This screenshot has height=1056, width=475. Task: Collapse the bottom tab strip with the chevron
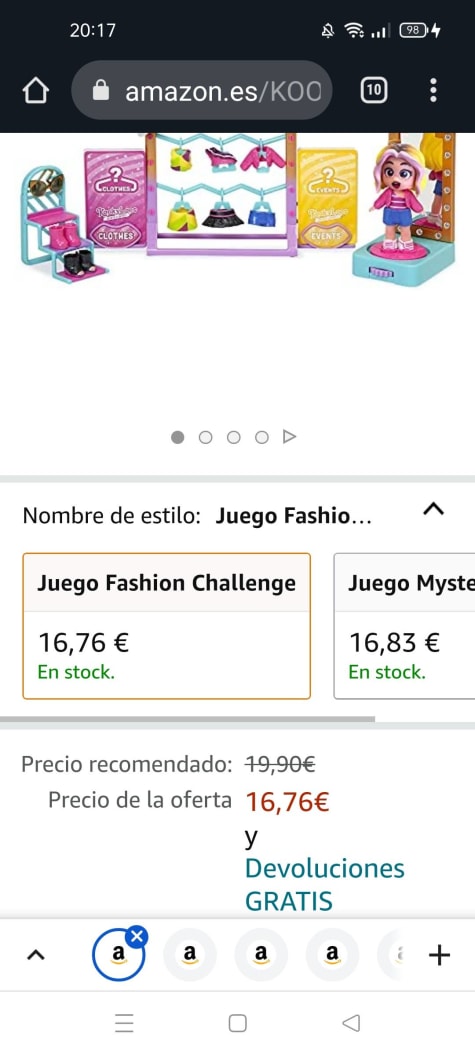click(x=36, y=954)
